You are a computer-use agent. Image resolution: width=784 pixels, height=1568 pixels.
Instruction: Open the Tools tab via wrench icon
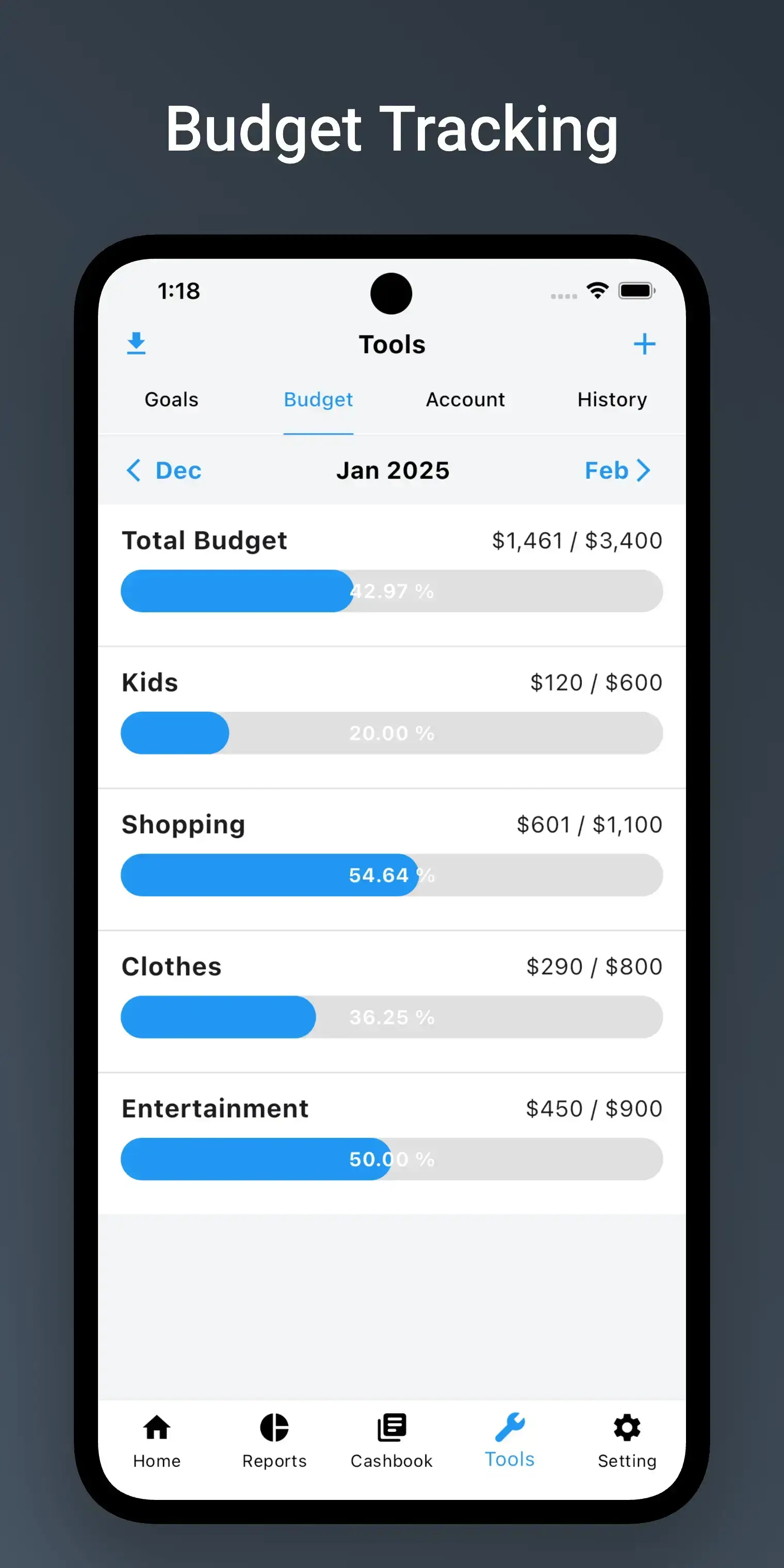pyautogui.click(x=510, y=1427)
